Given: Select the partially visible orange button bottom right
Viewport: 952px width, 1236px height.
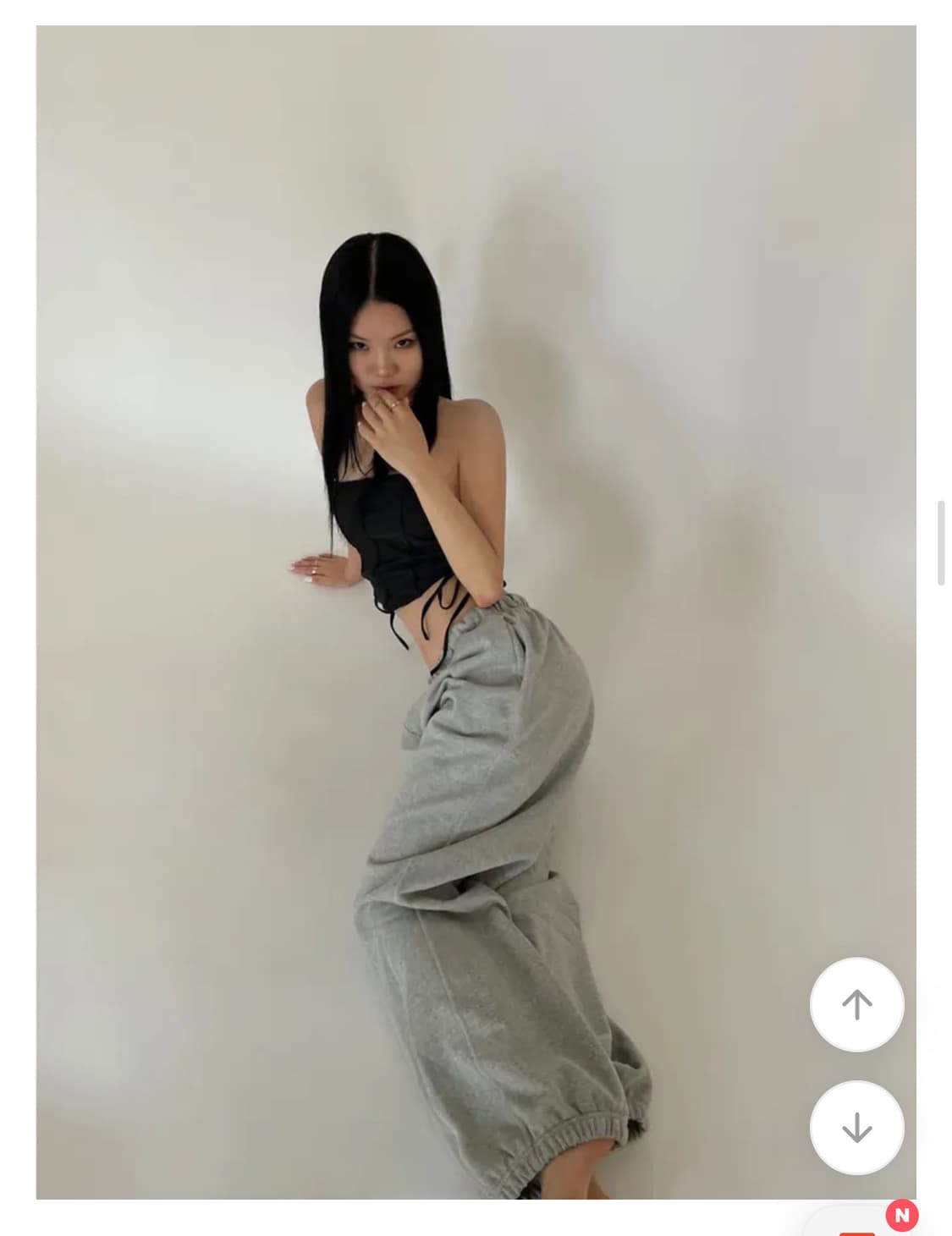Looking at the screenshot, I should pyautogui.click(x=856, y=1233).
